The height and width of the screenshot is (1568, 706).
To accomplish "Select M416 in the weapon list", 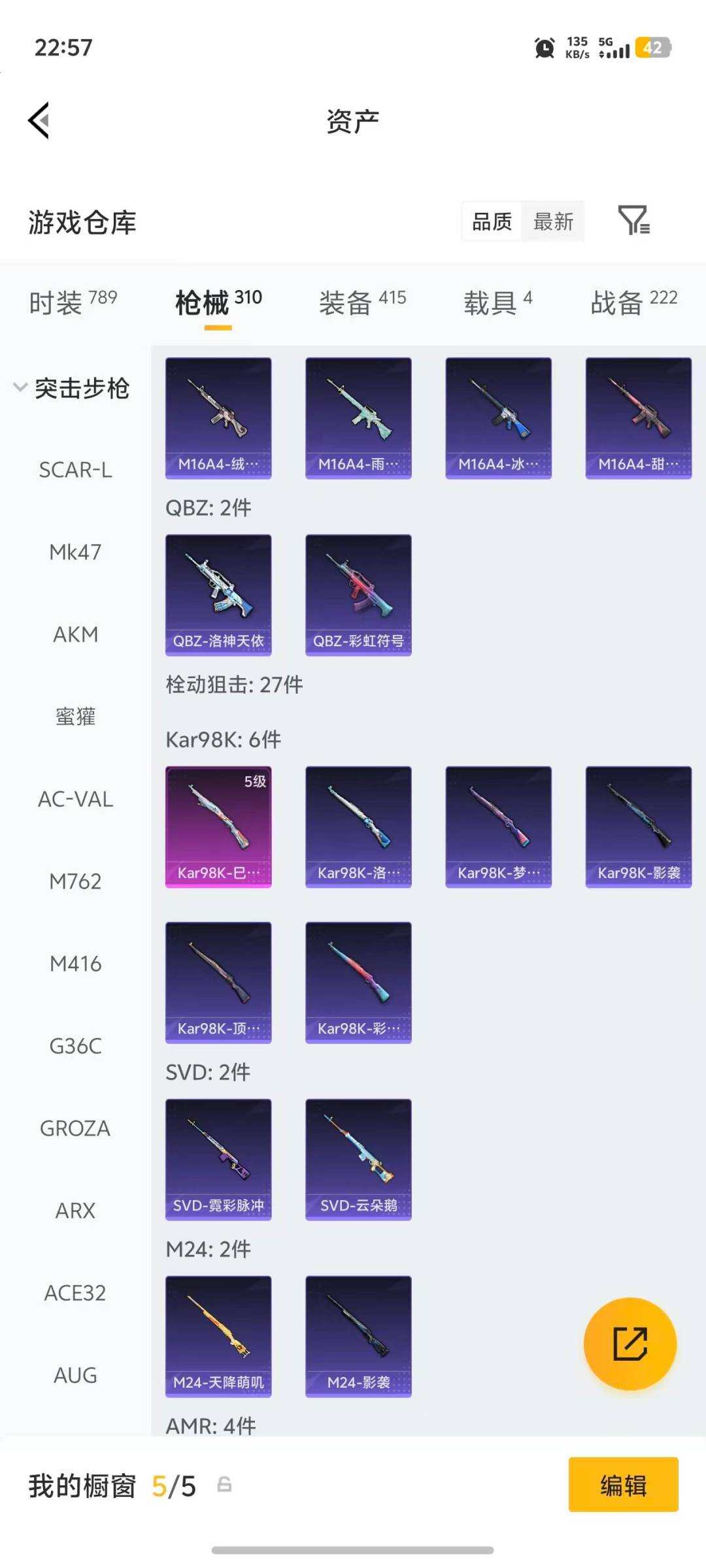I will tap(75, 964).
